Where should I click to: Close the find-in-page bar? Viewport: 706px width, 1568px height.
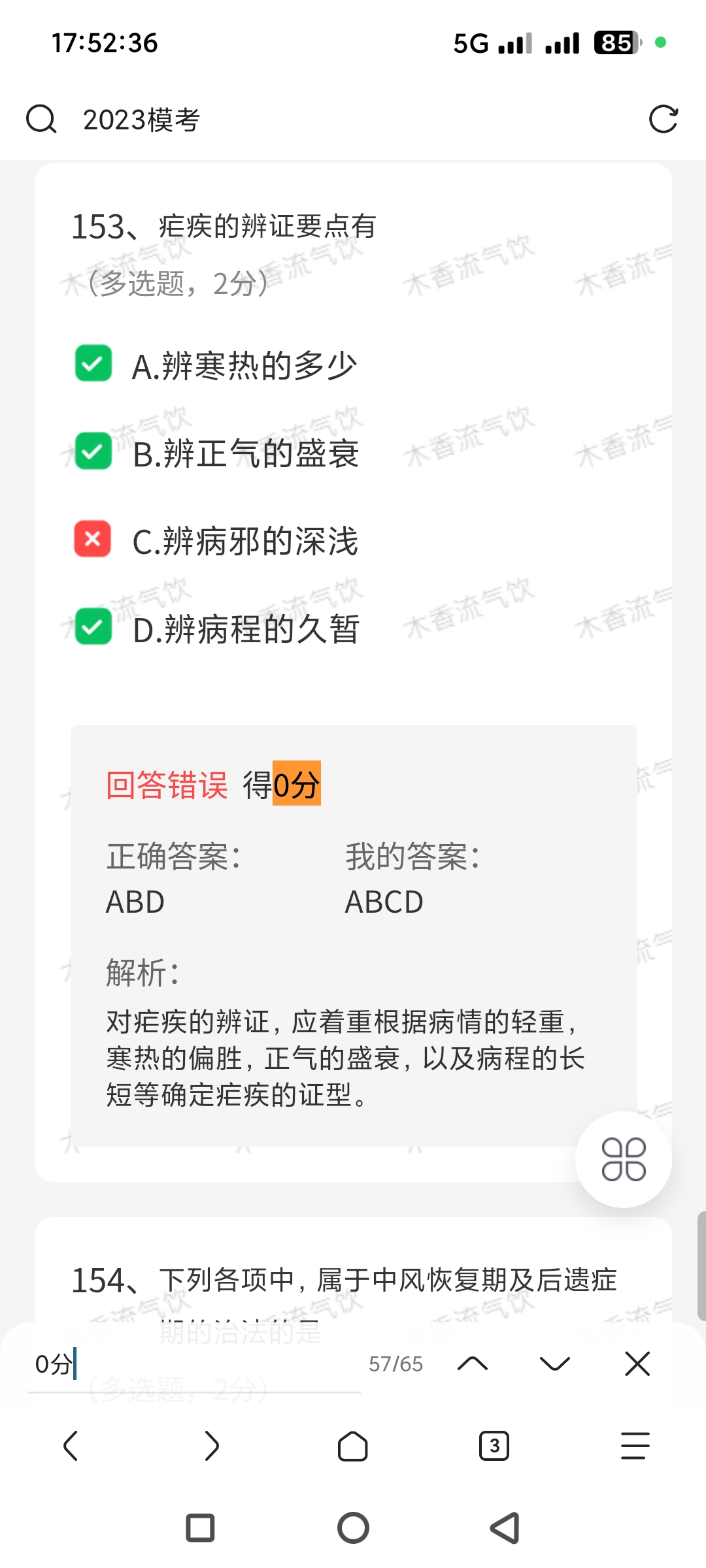pyautogui.click(x=637, y=1364)
